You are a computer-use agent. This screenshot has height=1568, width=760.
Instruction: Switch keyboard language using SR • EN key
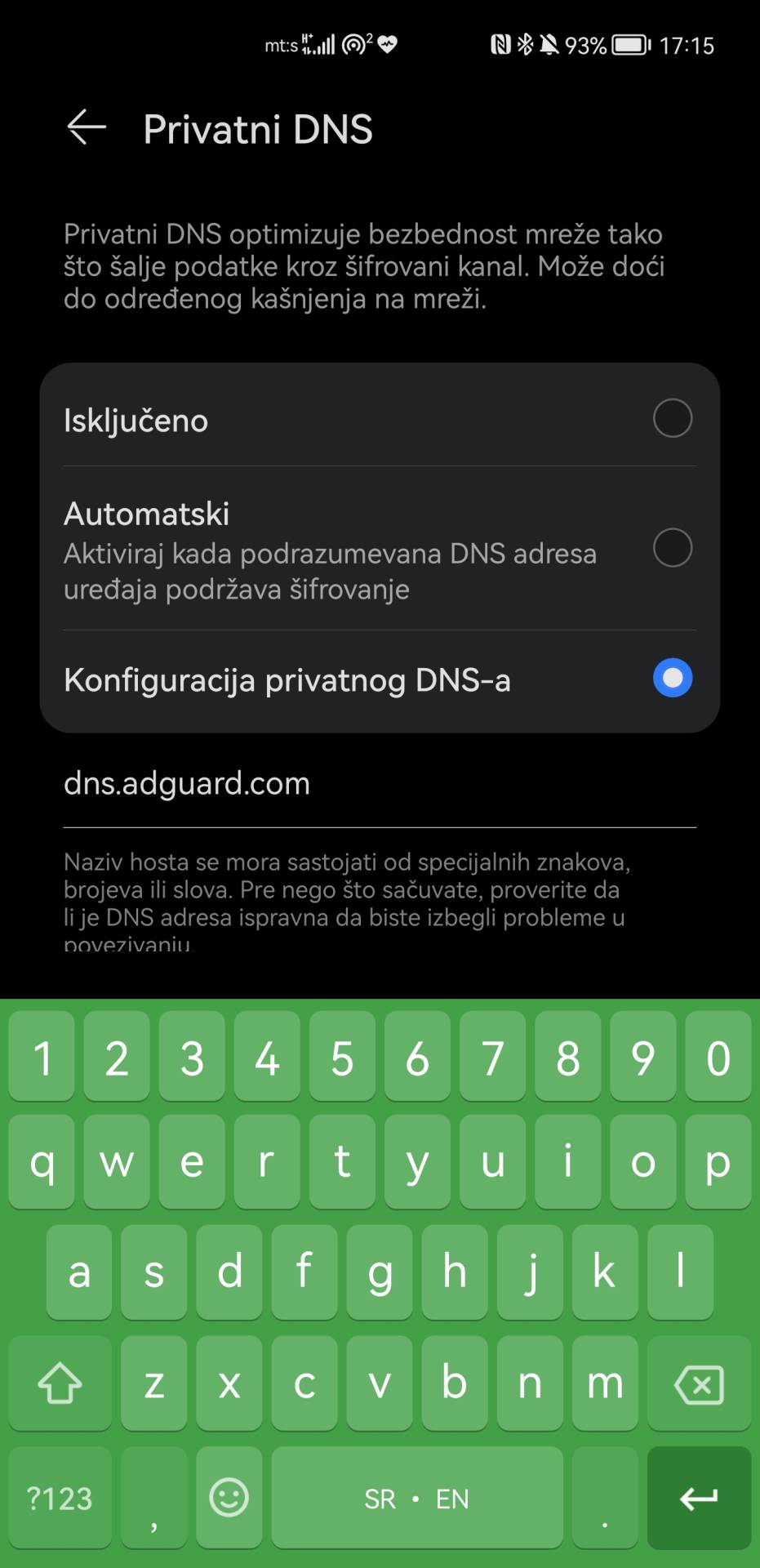[416, 1499]
